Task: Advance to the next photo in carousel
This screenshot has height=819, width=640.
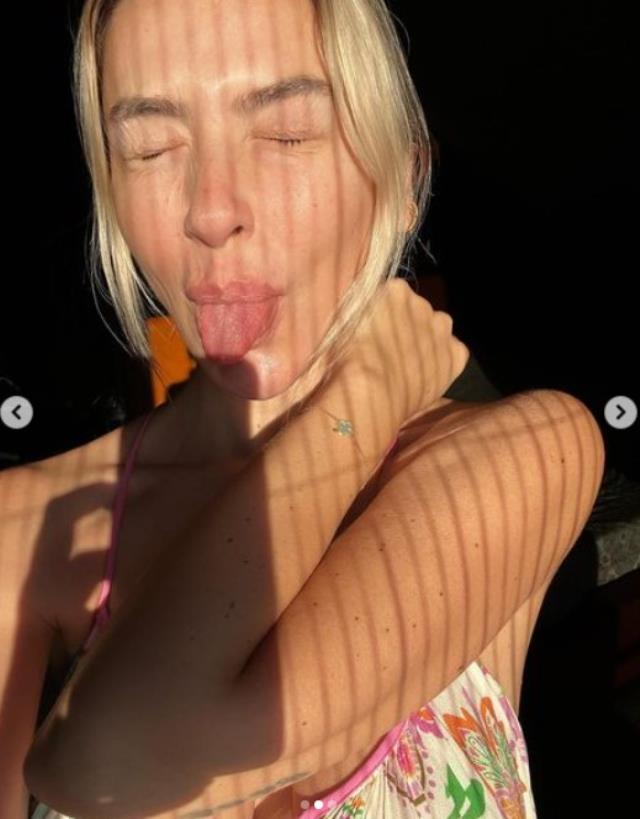Action: 620,412
